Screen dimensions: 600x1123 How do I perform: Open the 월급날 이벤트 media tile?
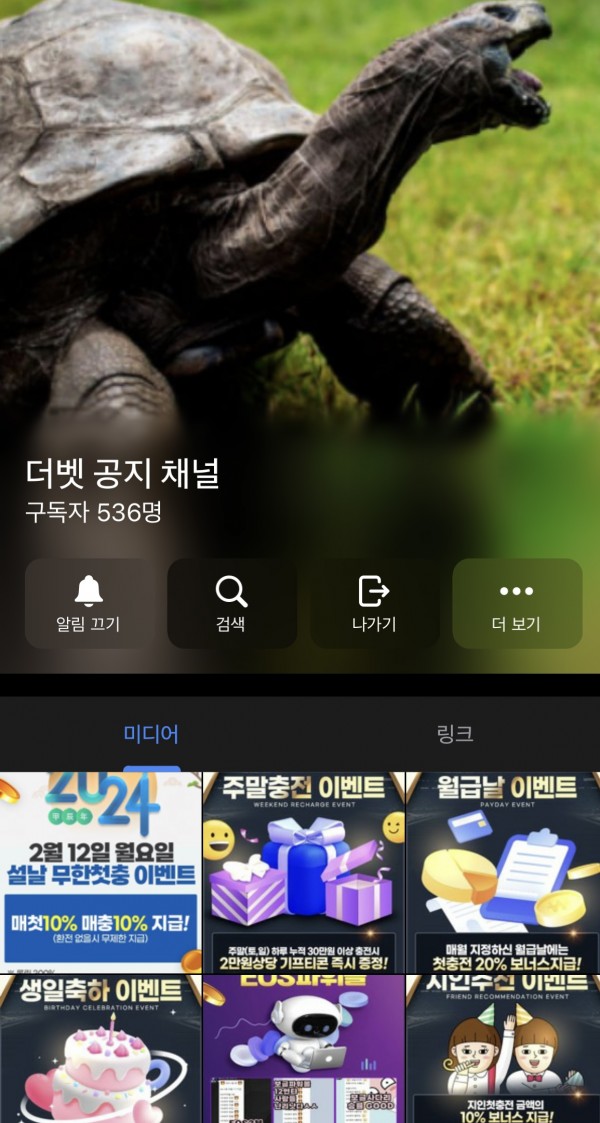(503, 871)
